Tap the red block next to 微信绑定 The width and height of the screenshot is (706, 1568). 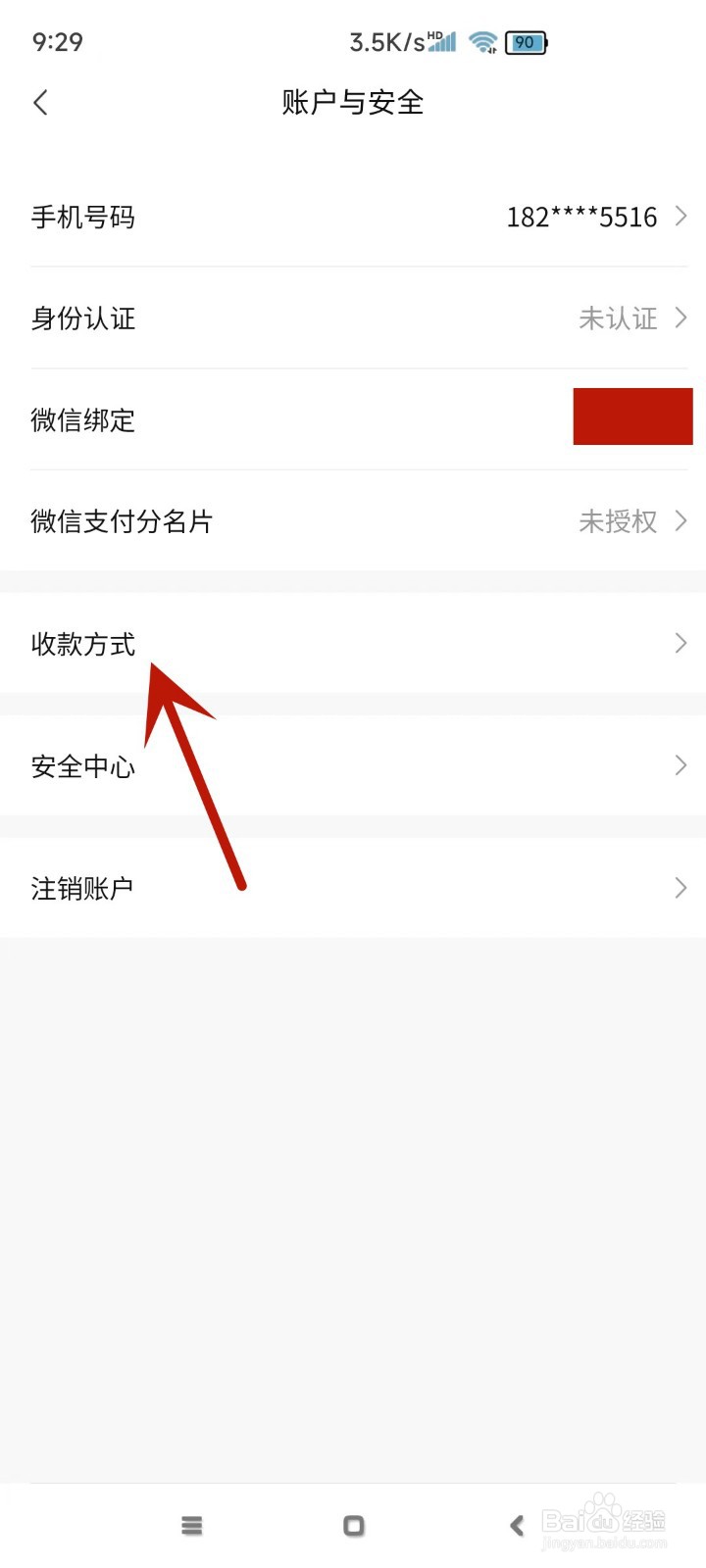[x=632, y=416]
